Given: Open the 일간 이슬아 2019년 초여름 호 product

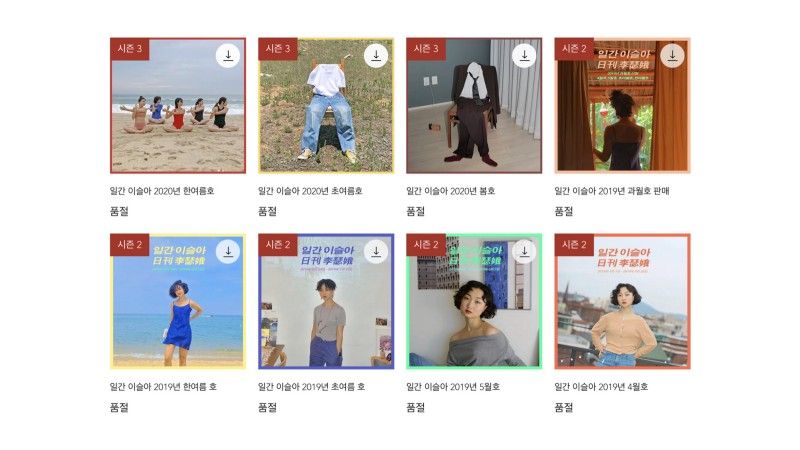Looking at the screenshot, I should 325,310.
